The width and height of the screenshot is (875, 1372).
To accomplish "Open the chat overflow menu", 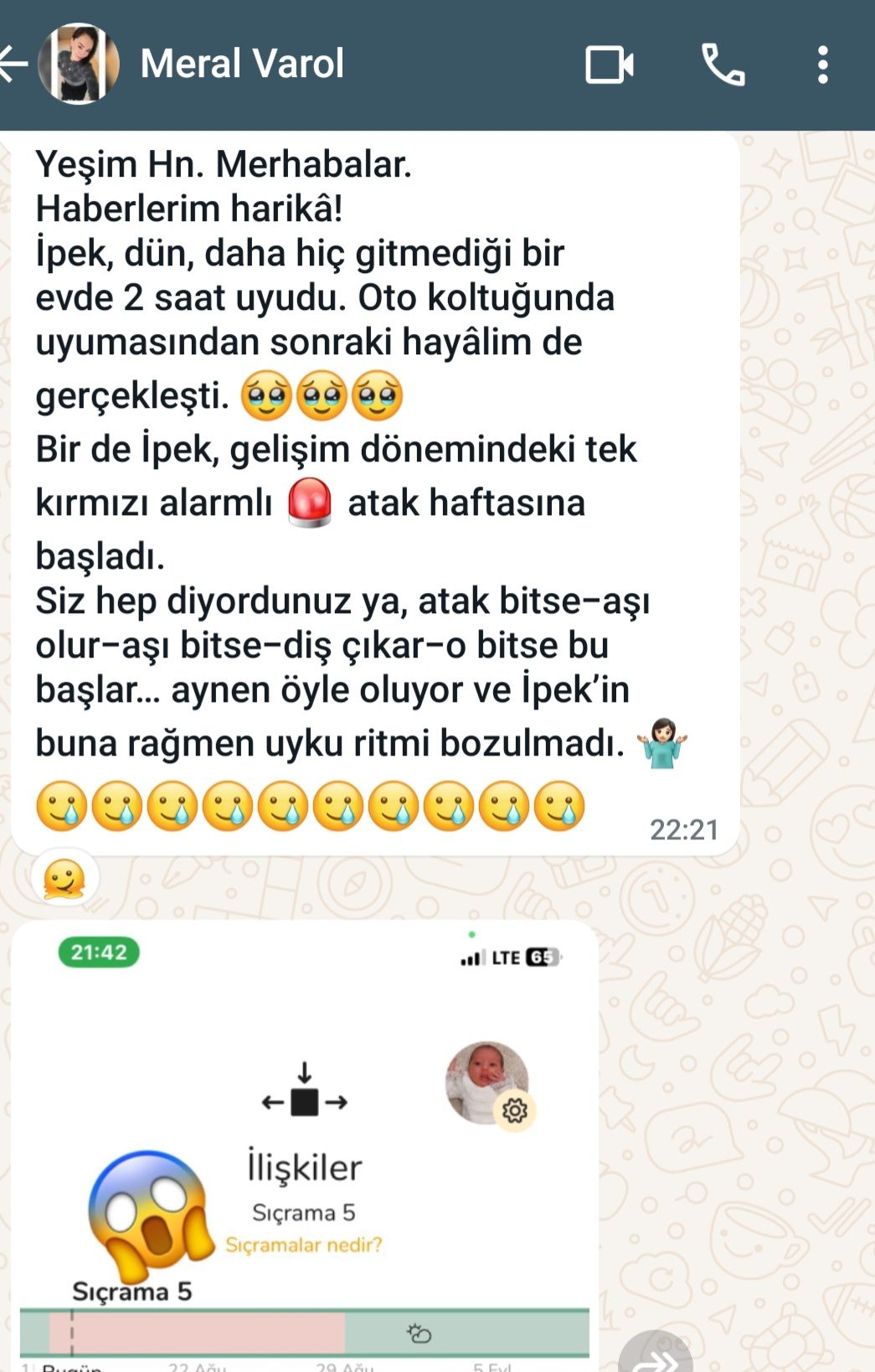I will (823, 64).
